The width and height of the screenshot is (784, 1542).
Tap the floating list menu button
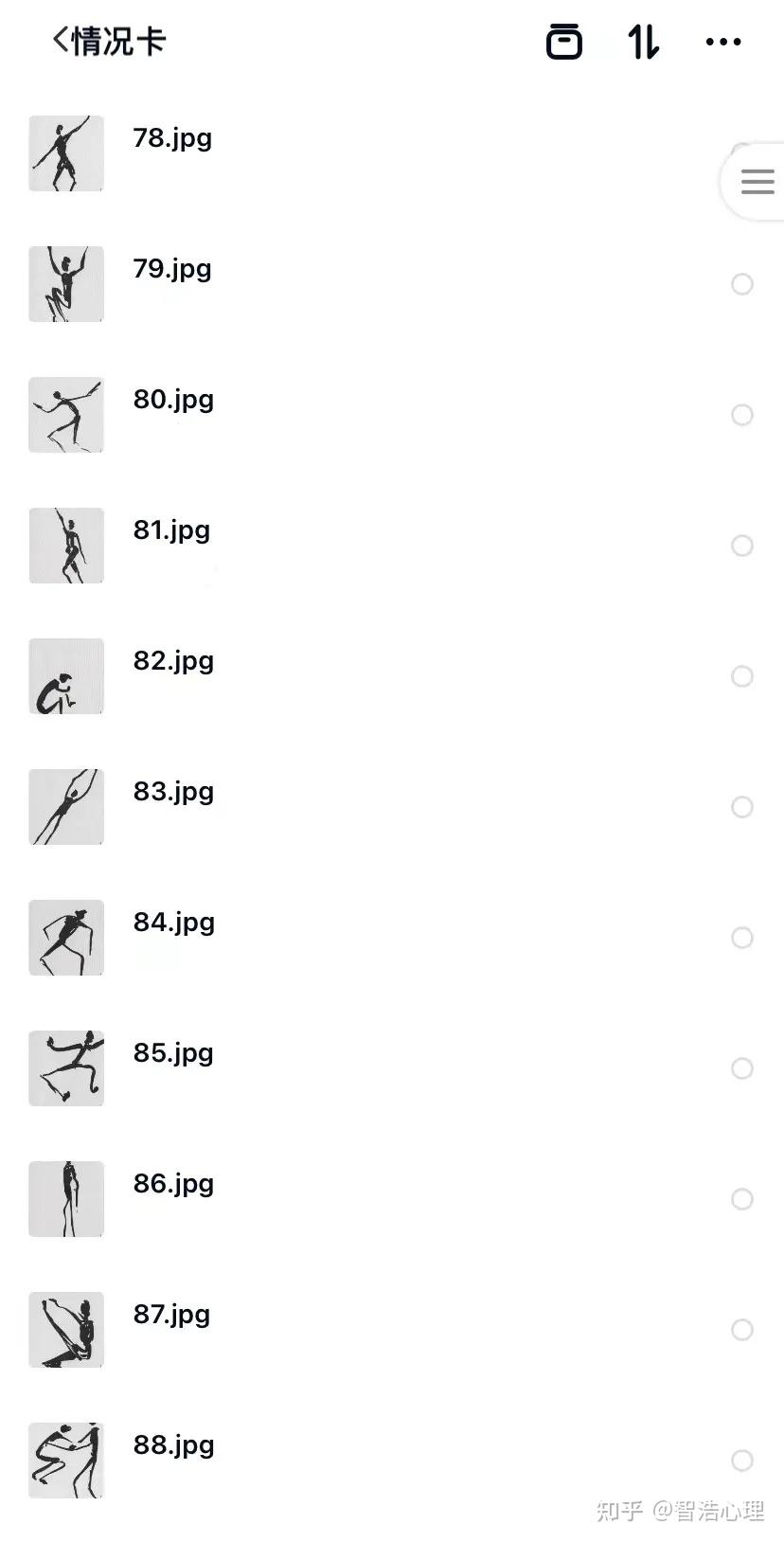click(x=757, y=181)
